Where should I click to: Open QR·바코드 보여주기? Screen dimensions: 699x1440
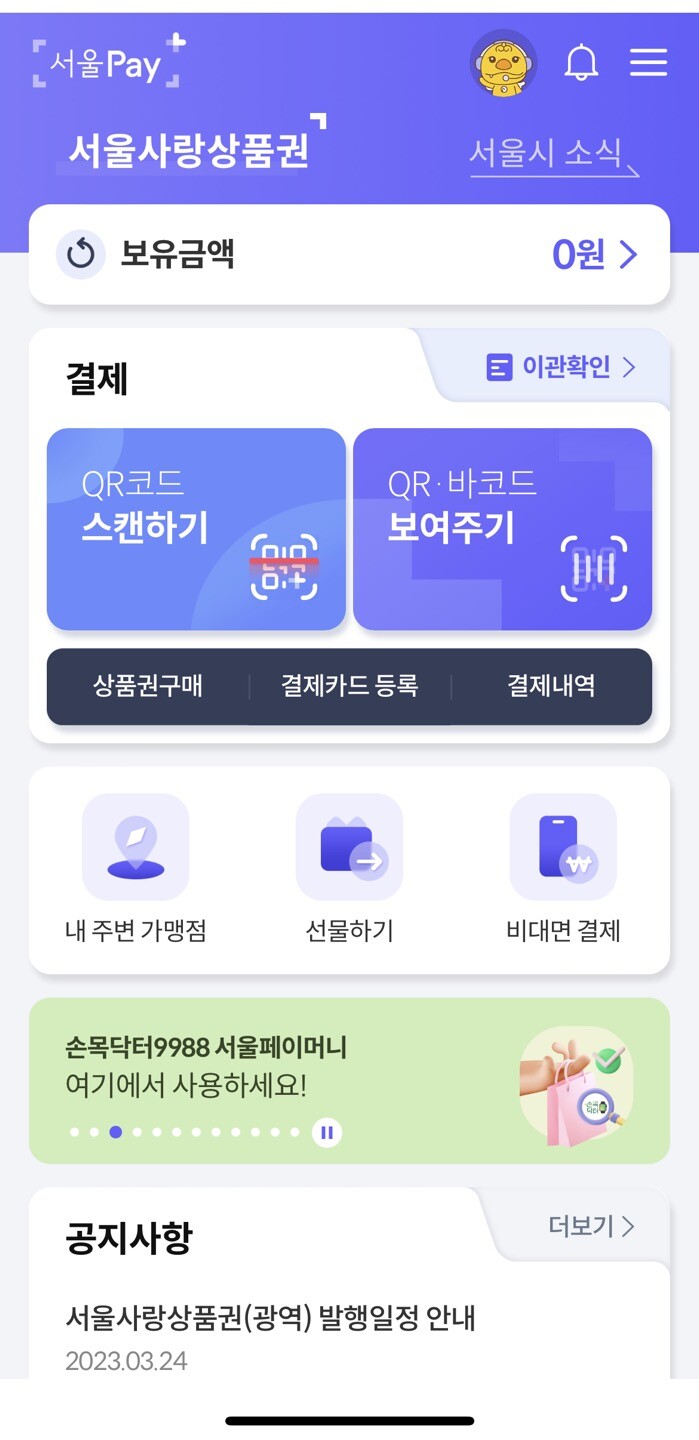point(502,529)
